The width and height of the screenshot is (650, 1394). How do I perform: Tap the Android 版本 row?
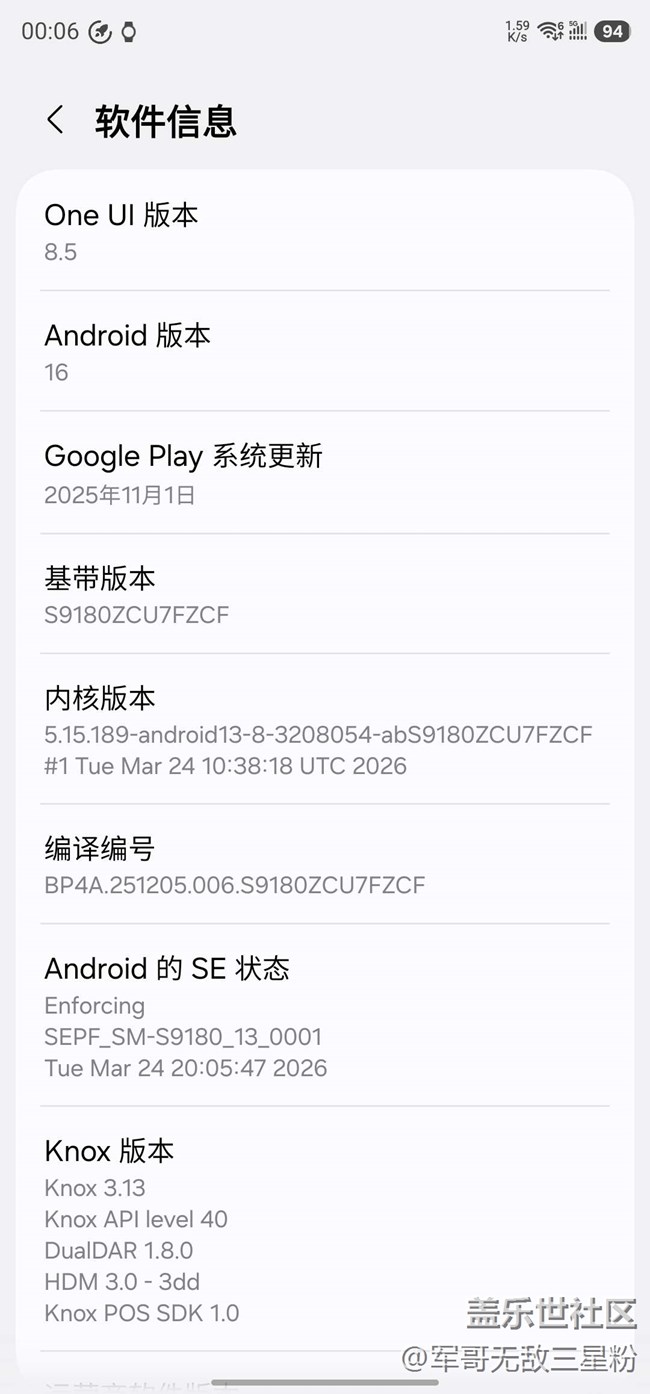click(324, 352)
